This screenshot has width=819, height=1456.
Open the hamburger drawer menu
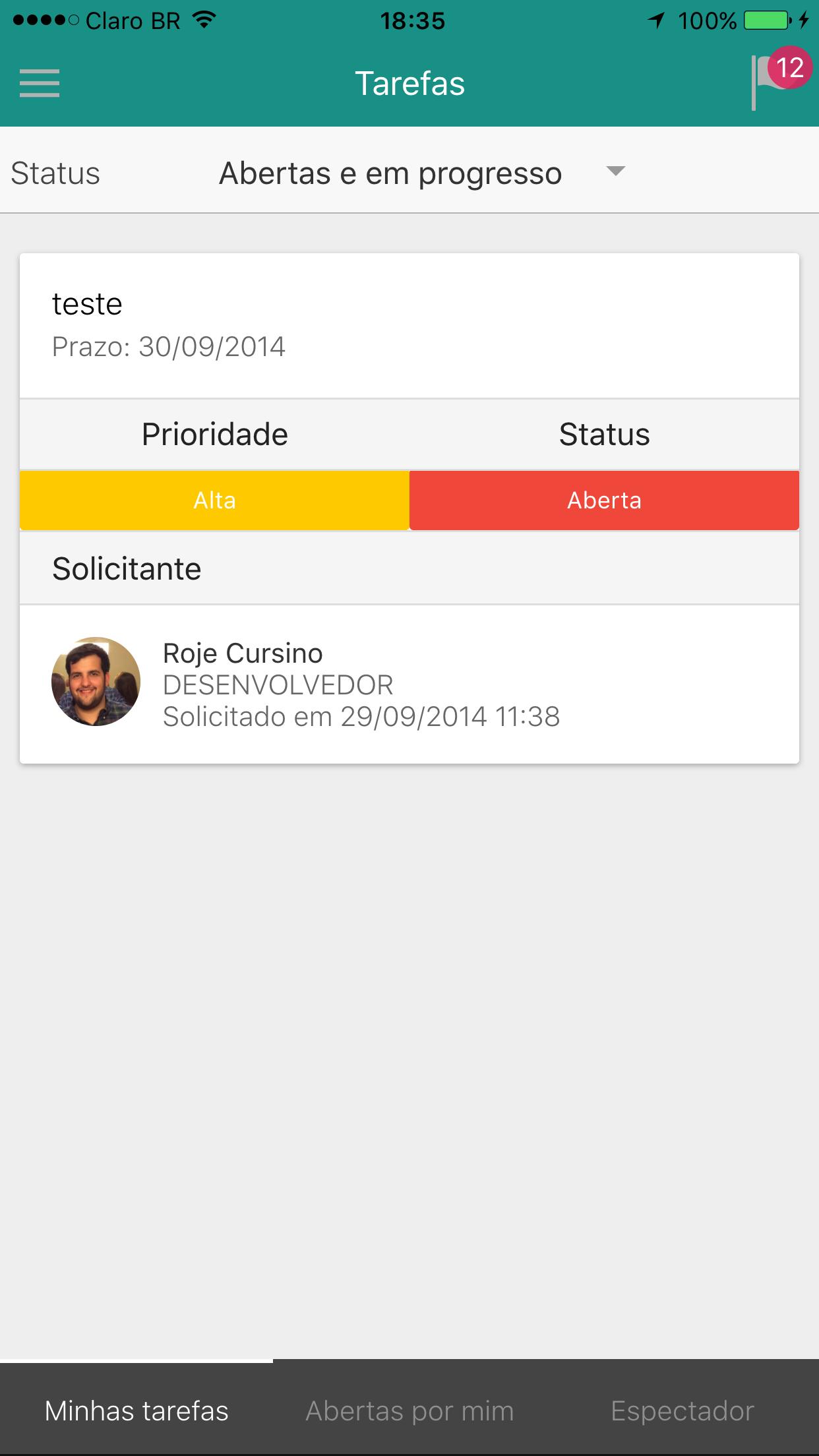point(40,84)
